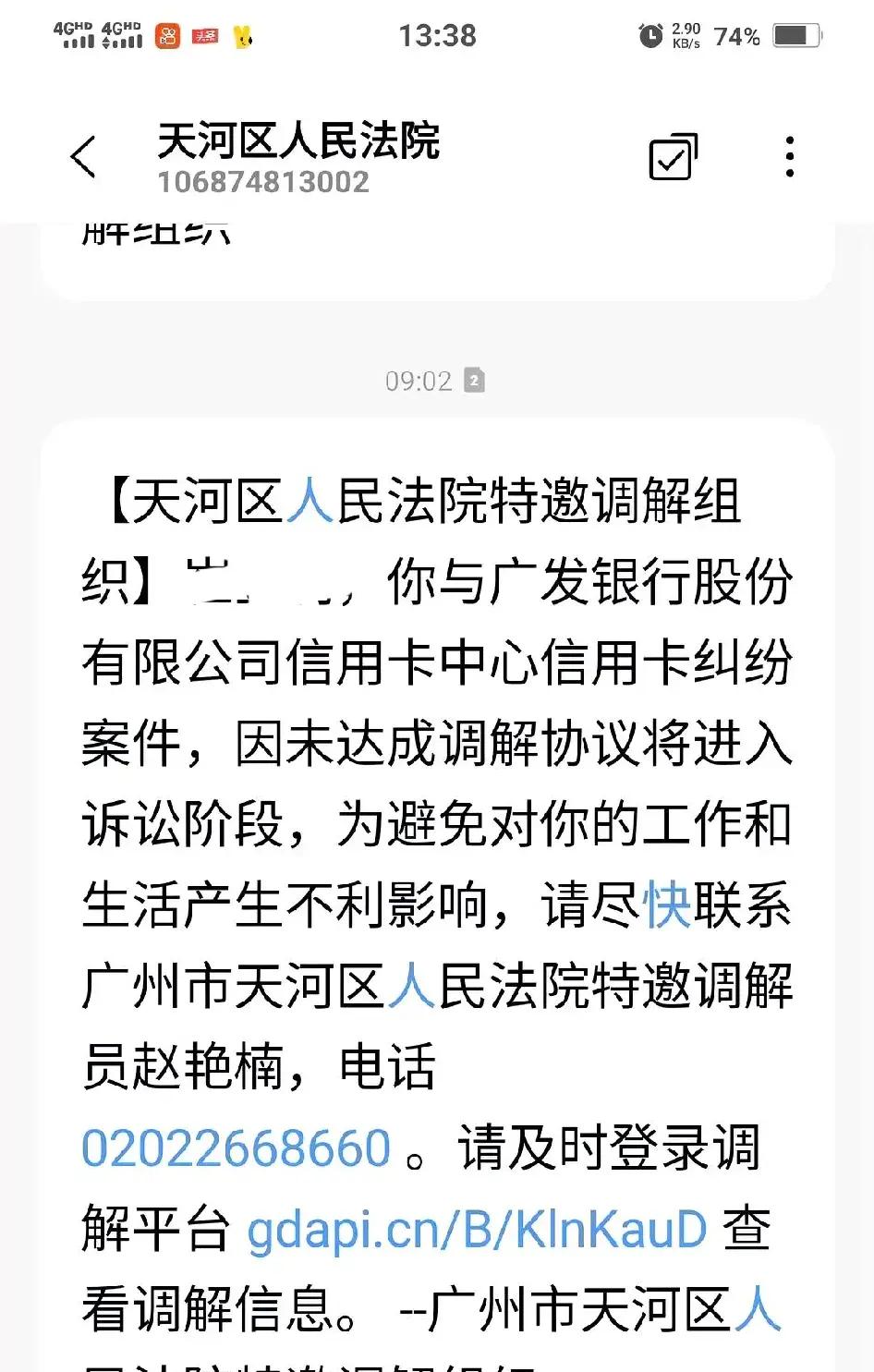The image size is (874, 1372).
Task: Open the gdapi.cn/B/KlnKauD link
Action: (x=477, y=1230)
